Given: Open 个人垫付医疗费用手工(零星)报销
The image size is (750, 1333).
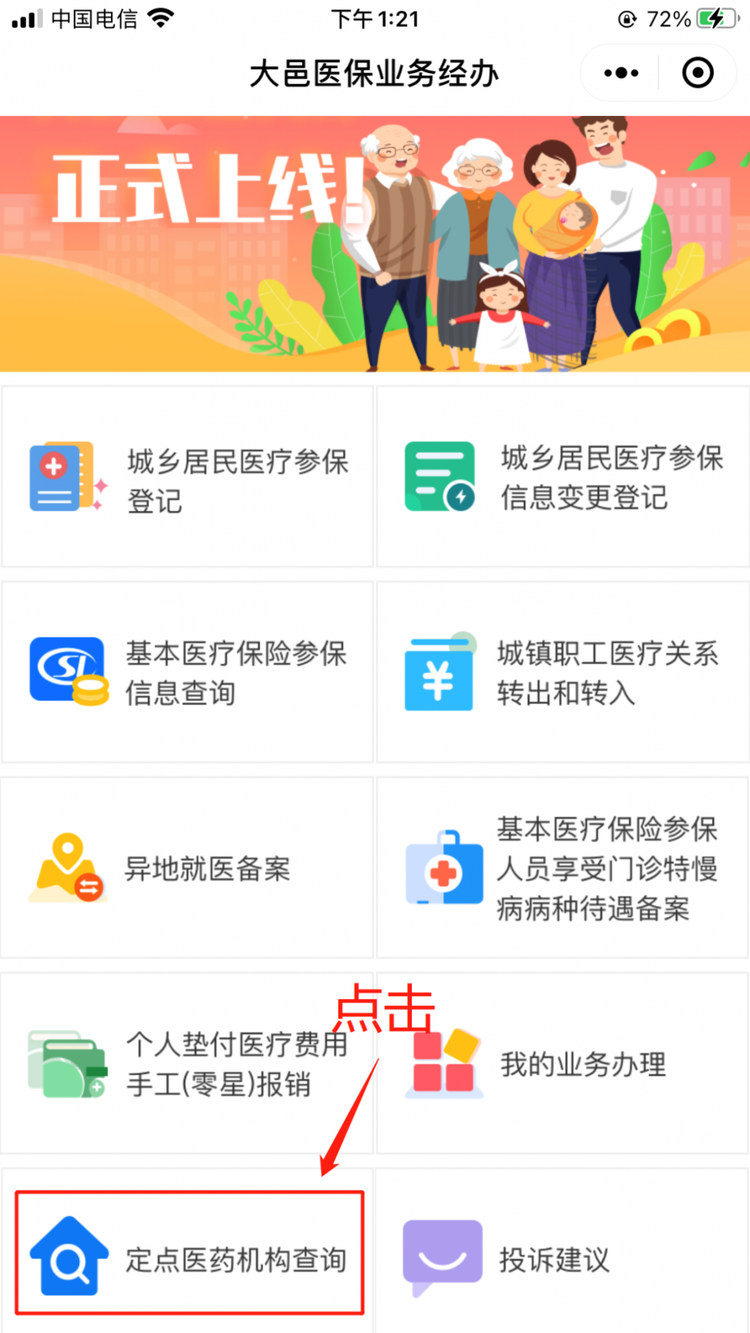Looking at the screenshot, I should tap(187, 1063).
